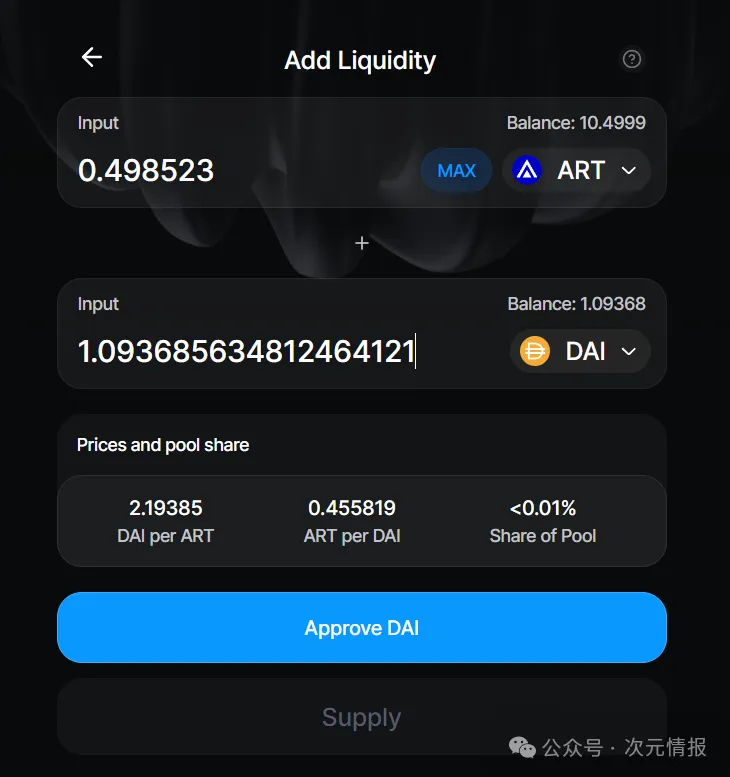
Task: Open the DAI token selector dropdown
Action: [x=580, y=352]
